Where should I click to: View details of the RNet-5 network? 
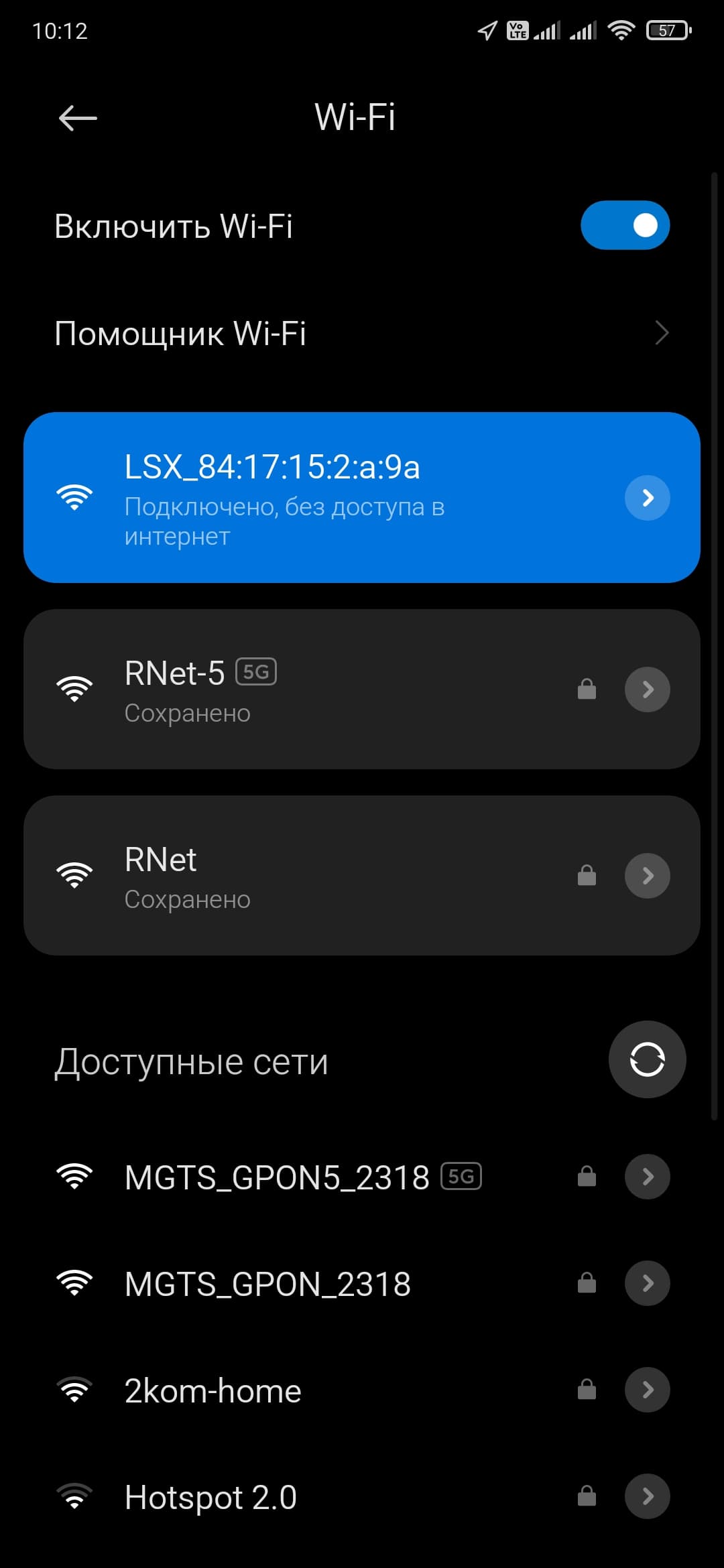click(x=647, y=690)
